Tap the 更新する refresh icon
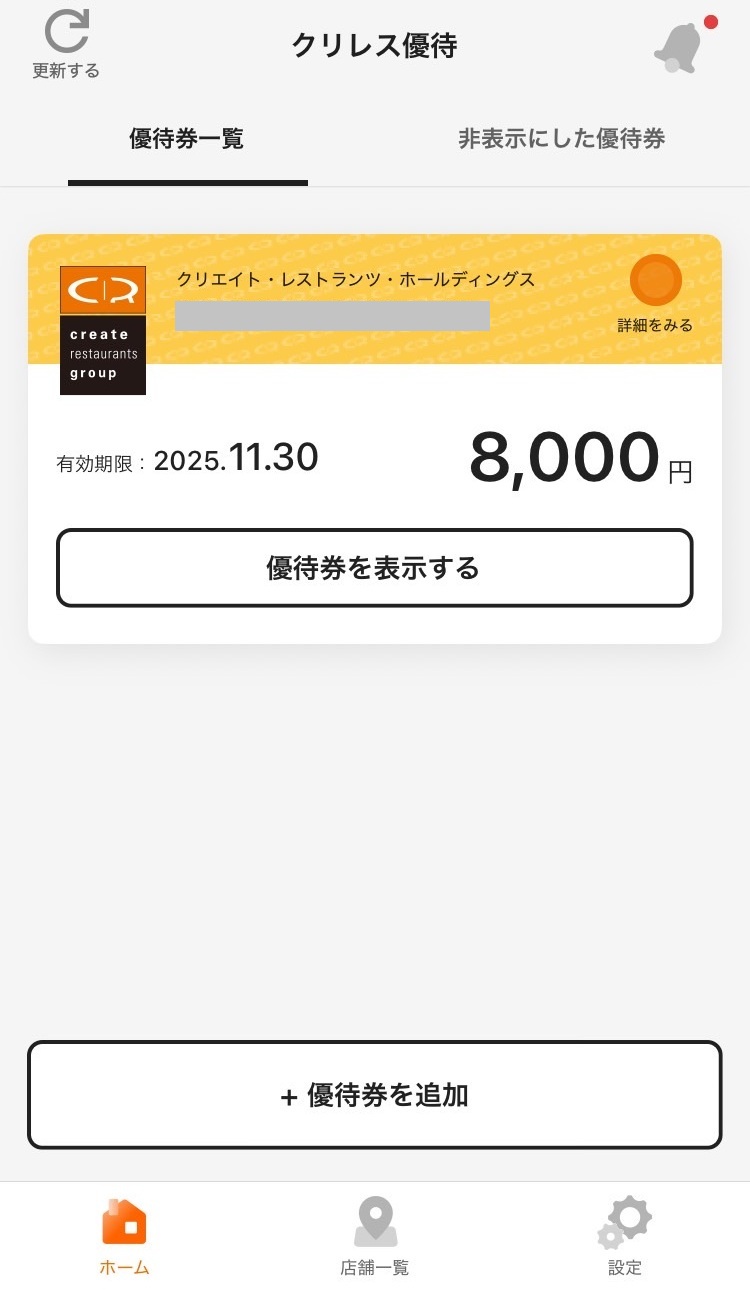Screen dimensions: 750x1296 66,32
